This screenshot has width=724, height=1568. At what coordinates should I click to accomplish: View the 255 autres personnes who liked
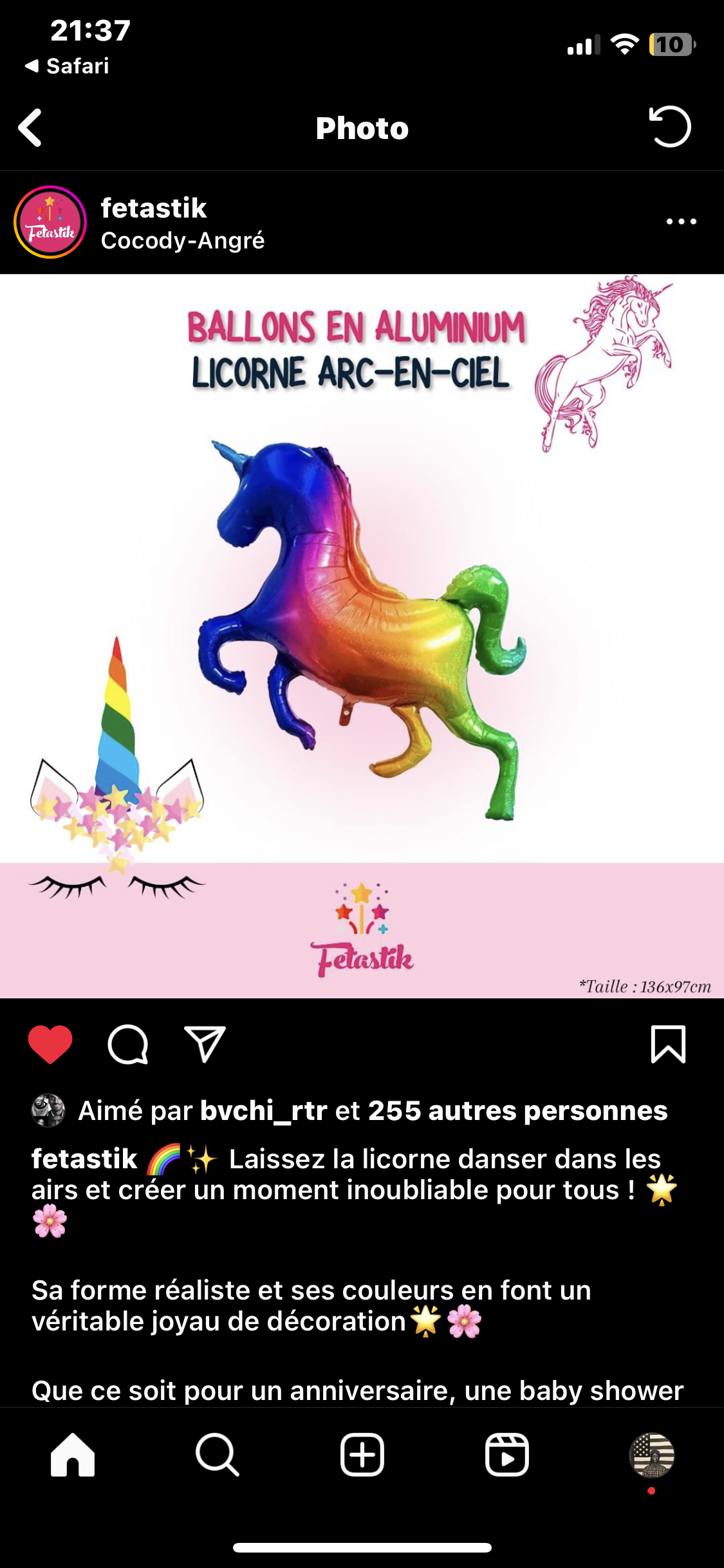coord(517,1111)
